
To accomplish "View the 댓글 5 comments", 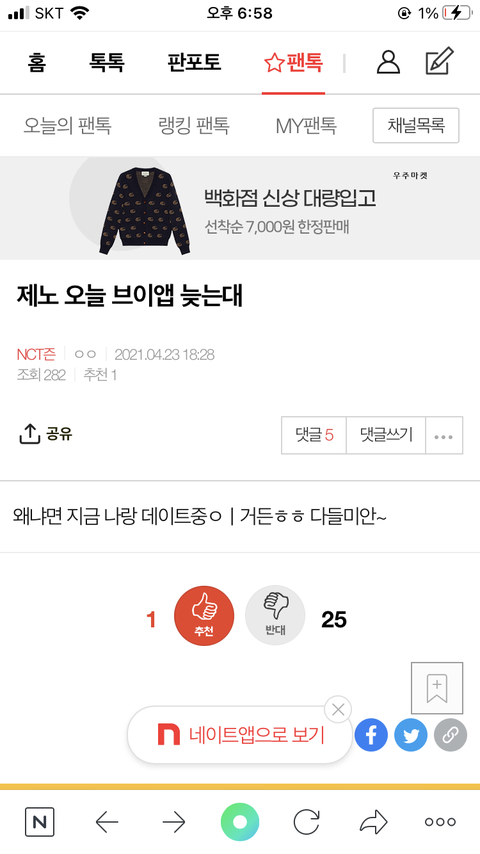I will (x=314, y=435).
